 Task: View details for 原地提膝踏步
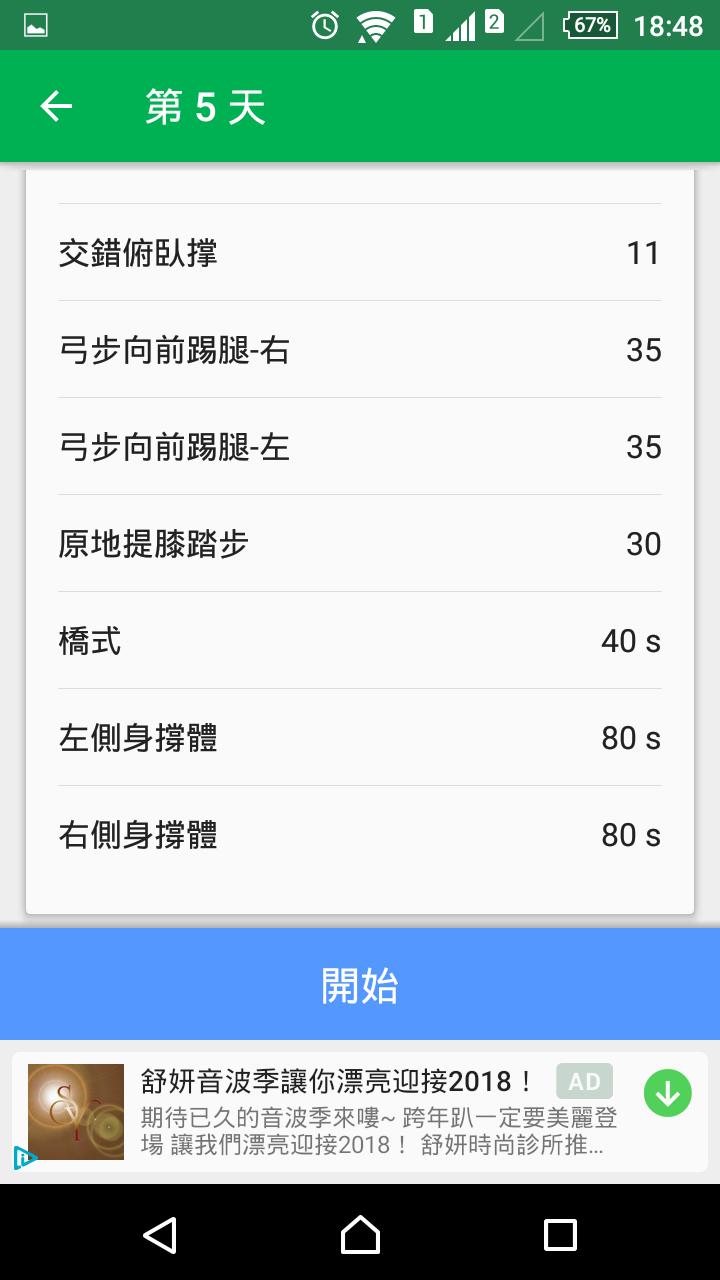point(360,544)
